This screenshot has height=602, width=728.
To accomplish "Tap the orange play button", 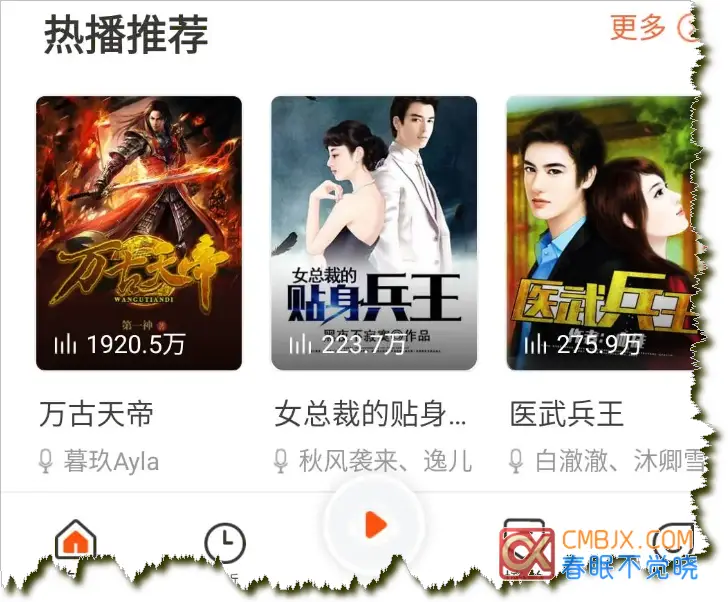I will (375, 524).
